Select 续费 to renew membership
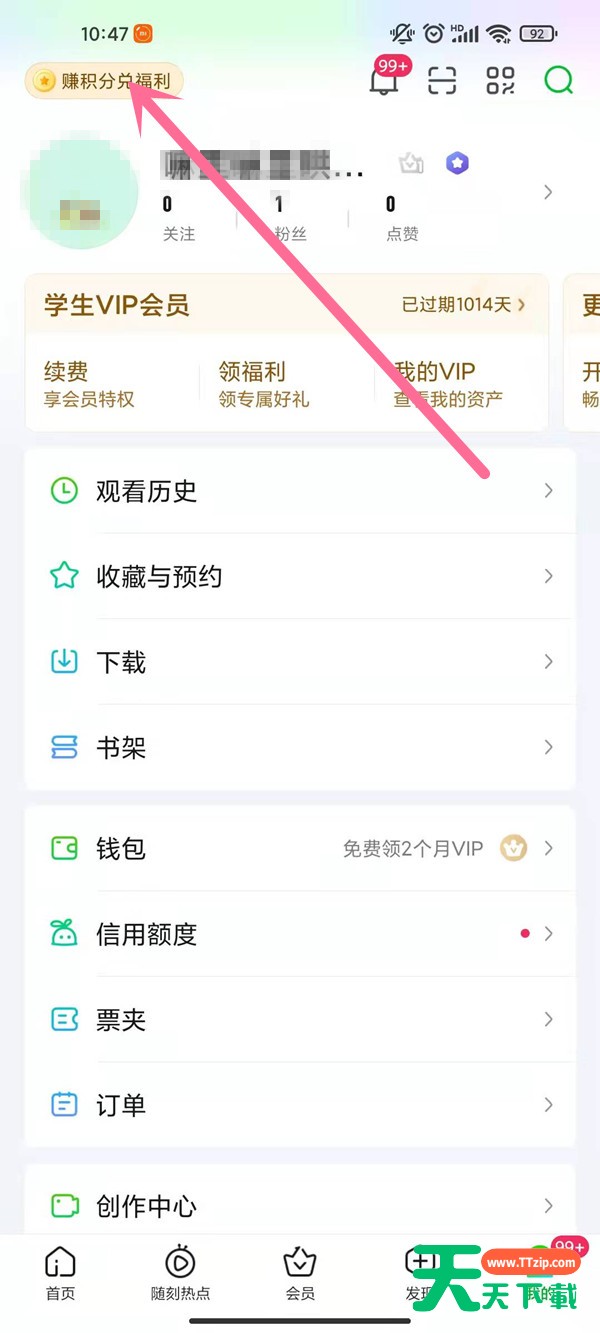Image resolution: width=600 pixels, height=1333 pixels. 89,384
